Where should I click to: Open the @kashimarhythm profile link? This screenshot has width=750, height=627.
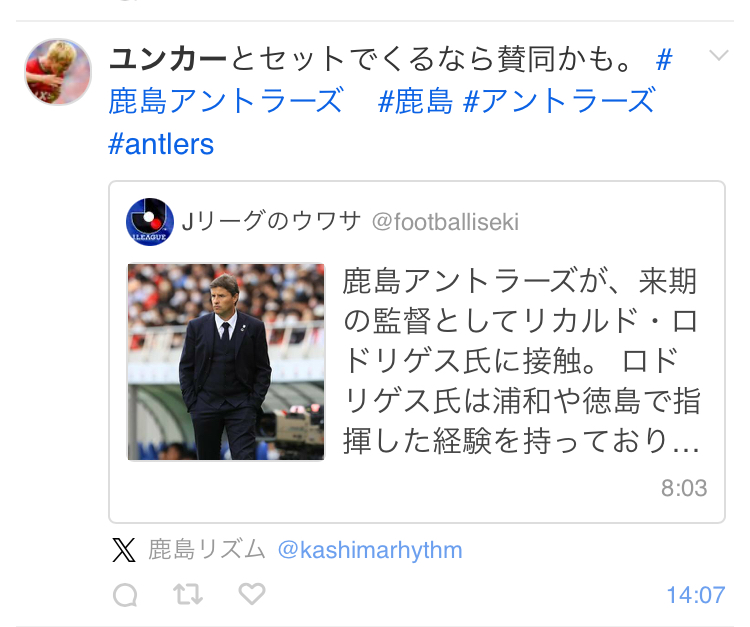[x=369, y=550]
